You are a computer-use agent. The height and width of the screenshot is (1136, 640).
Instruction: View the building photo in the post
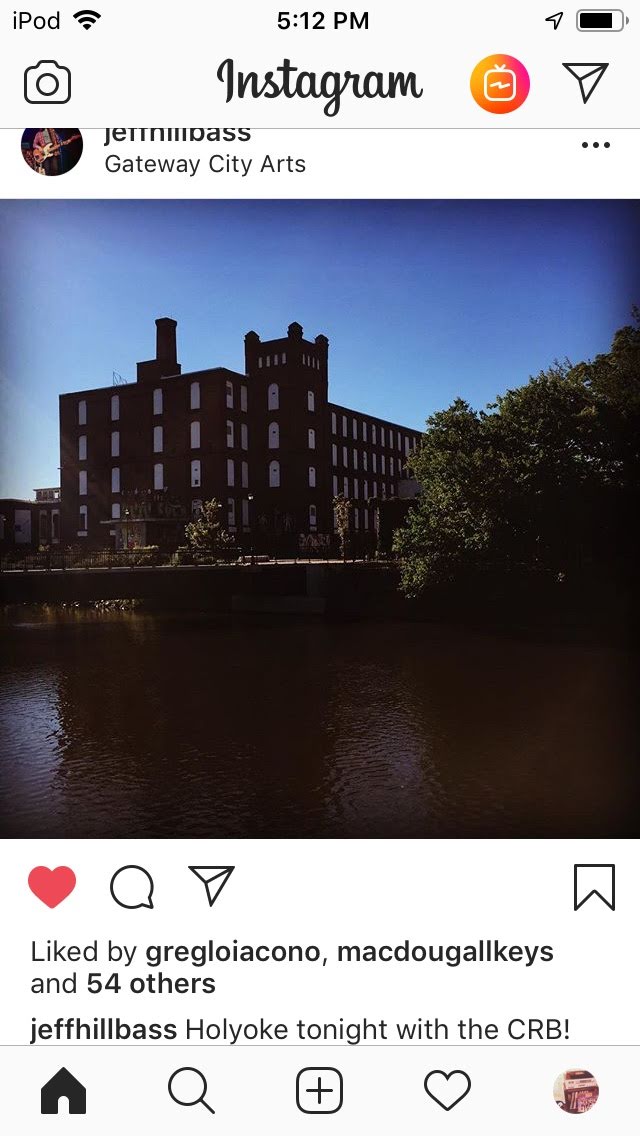click(320, 518)
